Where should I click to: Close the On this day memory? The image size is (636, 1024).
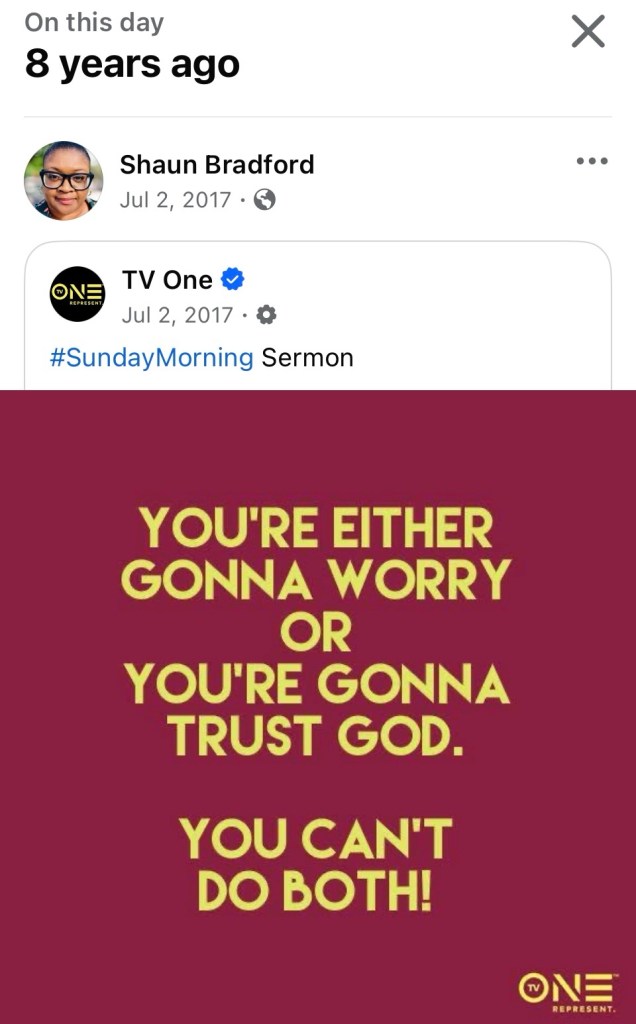pyautogui.click(x=588, y=32)
